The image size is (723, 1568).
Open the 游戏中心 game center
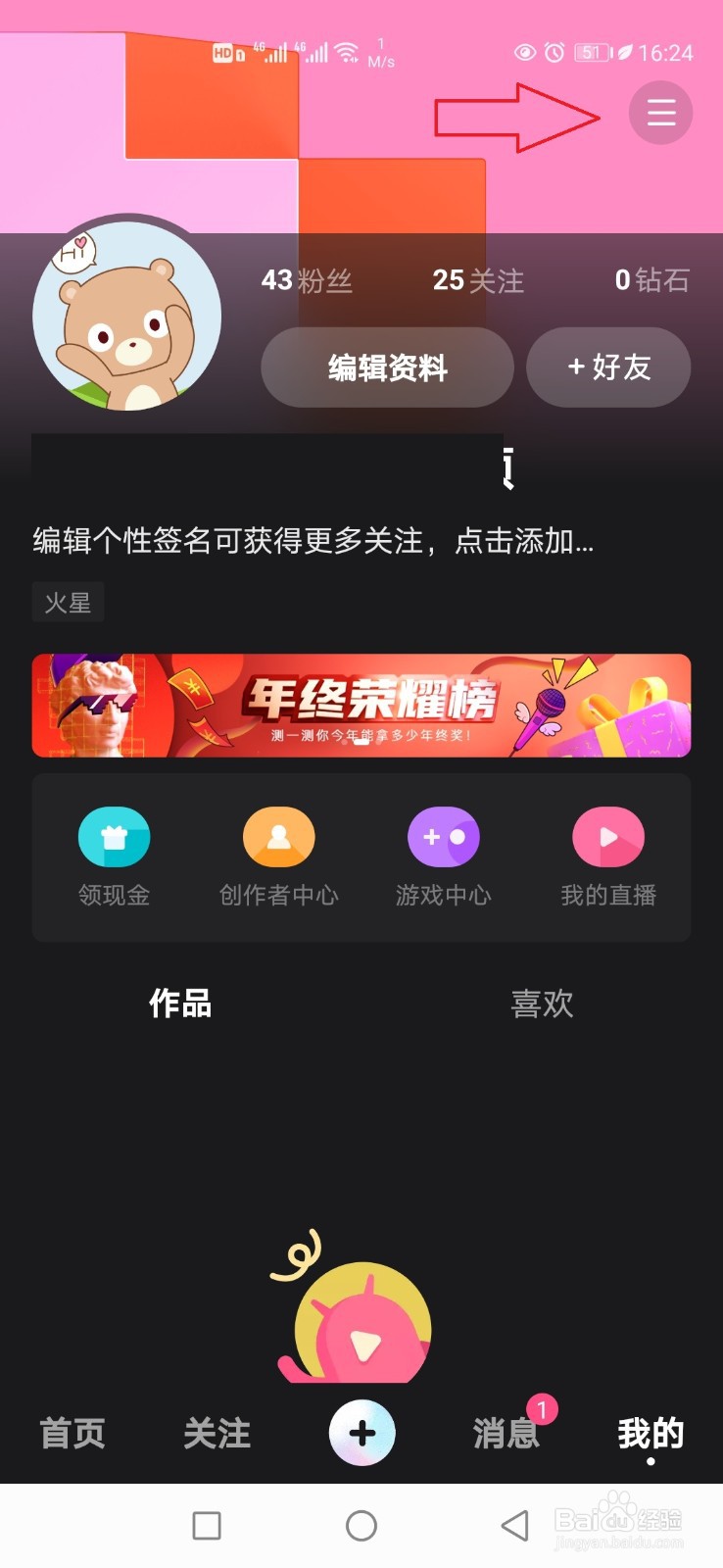443,856
